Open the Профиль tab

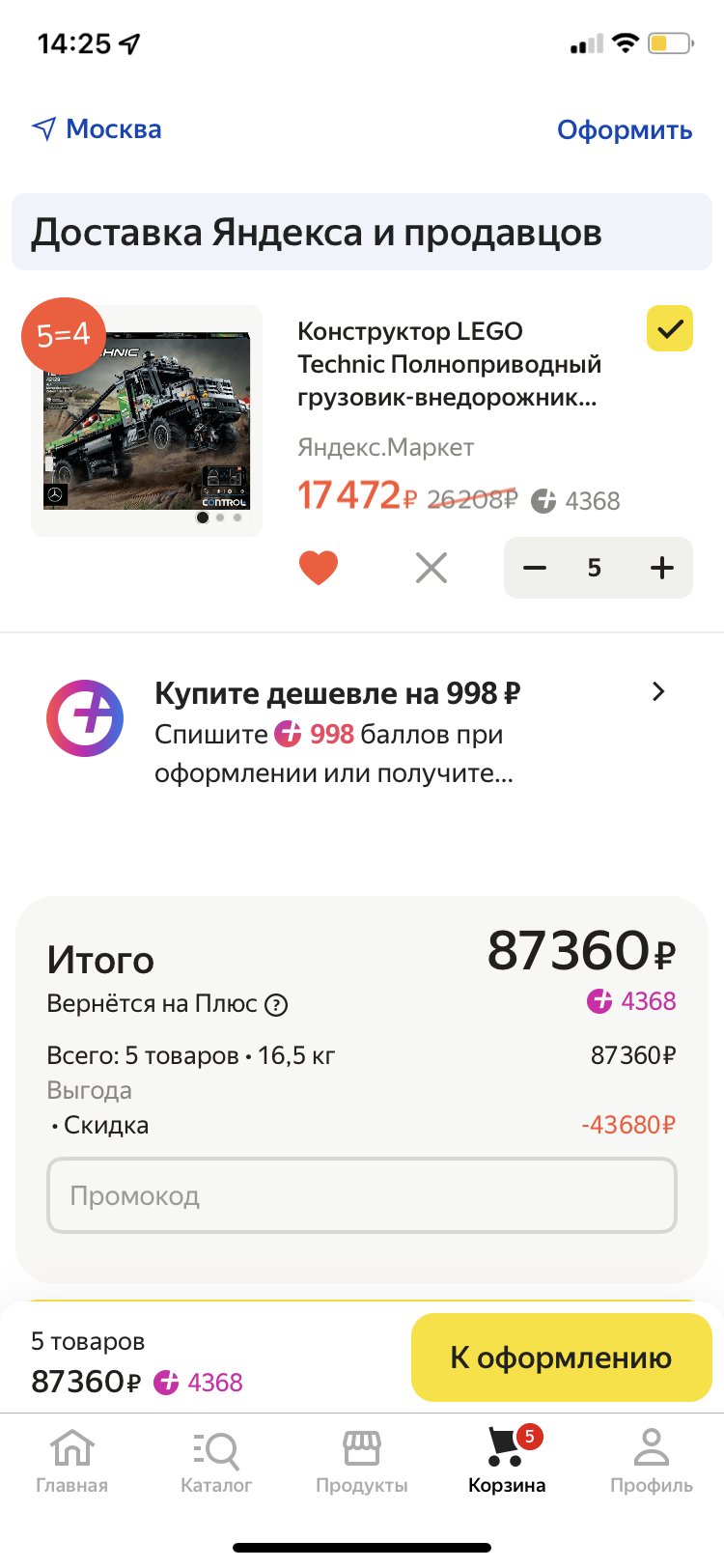[652, 1462]
